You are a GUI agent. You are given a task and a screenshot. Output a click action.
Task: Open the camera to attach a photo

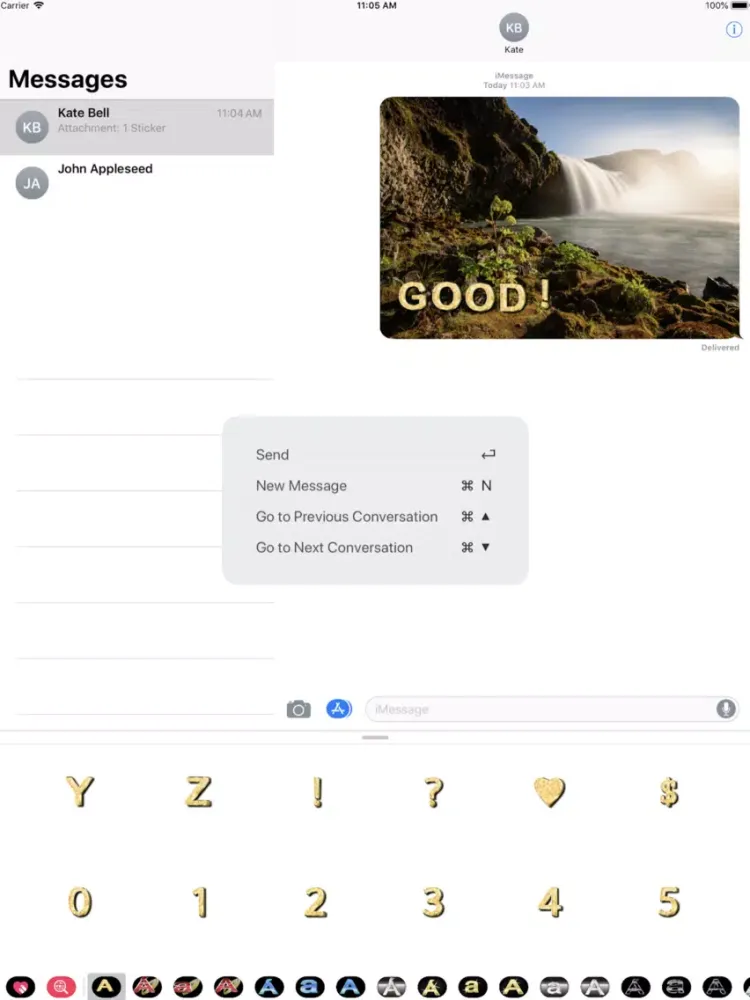tap(298, 709)
